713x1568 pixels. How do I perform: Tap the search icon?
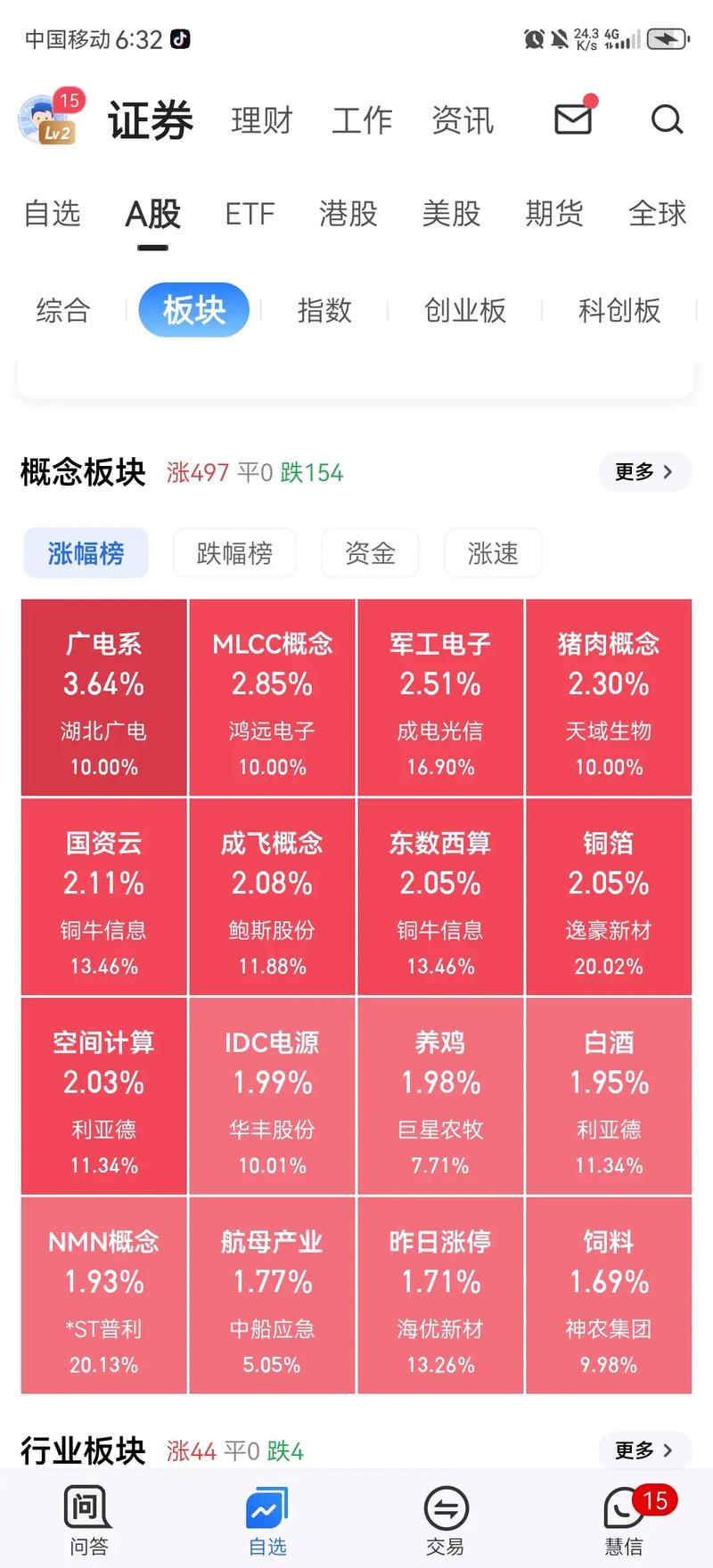667,120
